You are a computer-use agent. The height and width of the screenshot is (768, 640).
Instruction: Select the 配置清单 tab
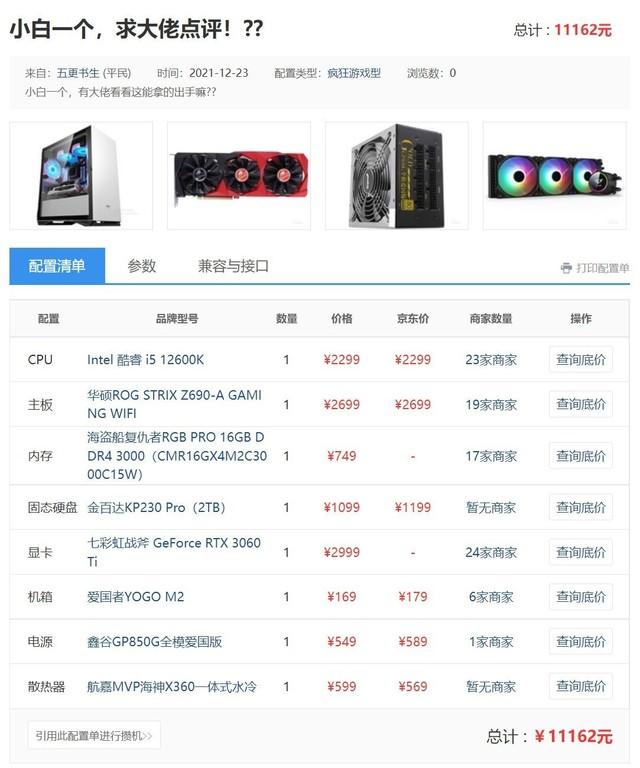click(x=57, y=266)
